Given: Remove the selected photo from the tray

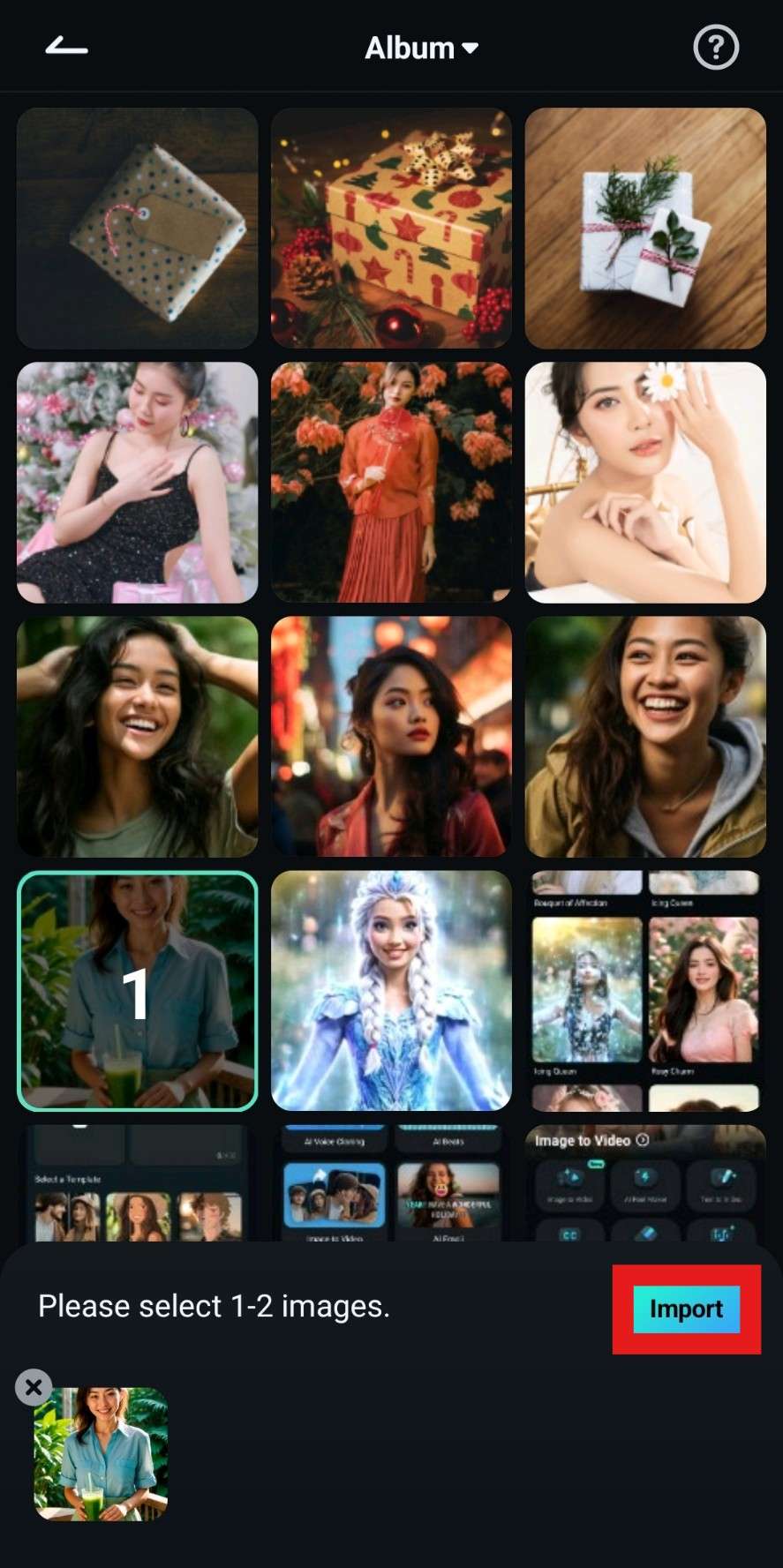Looking at the screenshot, I should click(34, 1387).
